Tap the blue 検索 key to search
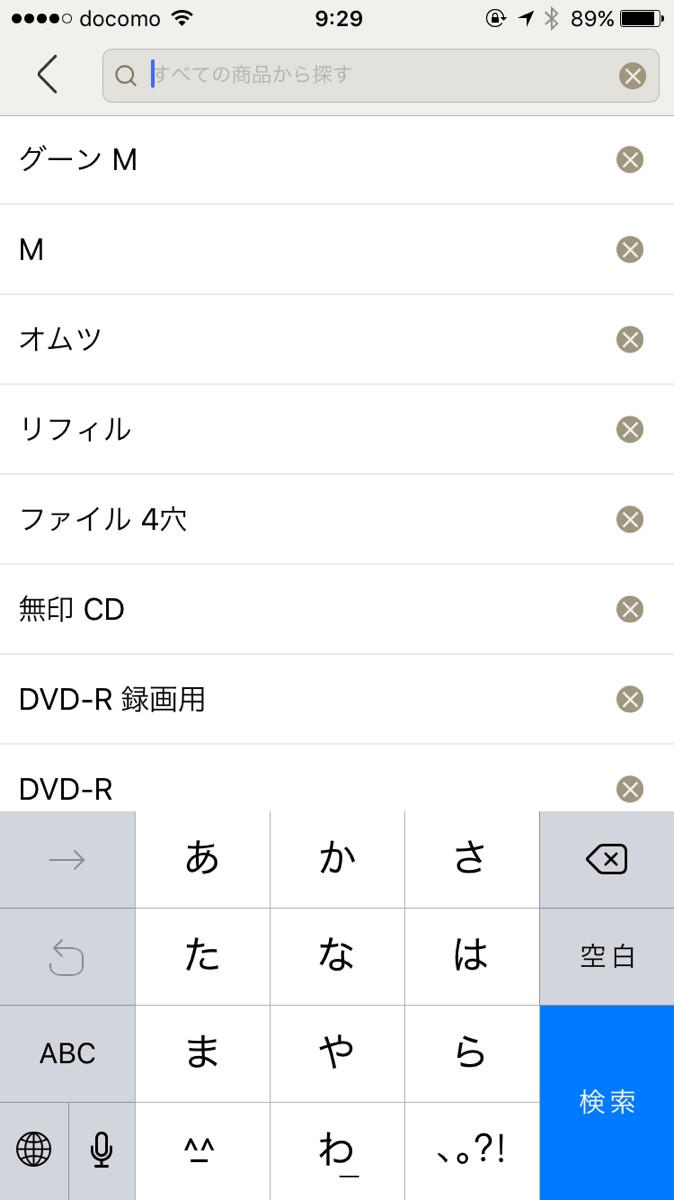Viewport: 674px width, 1200px height. (x=607, y=1102)
